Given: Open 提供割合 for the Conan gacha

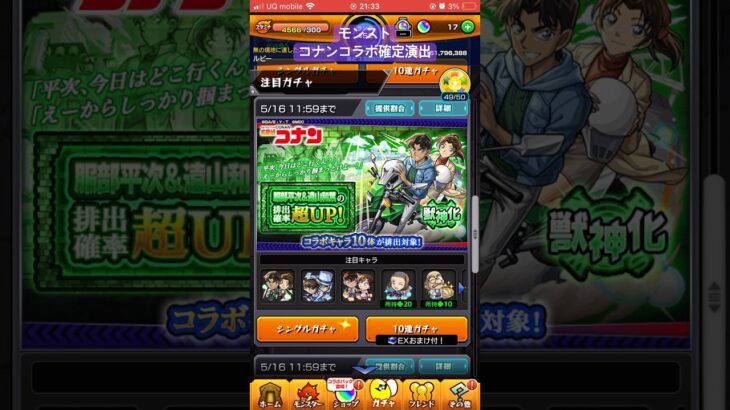Looking at the screenshot, I should 389,107.
